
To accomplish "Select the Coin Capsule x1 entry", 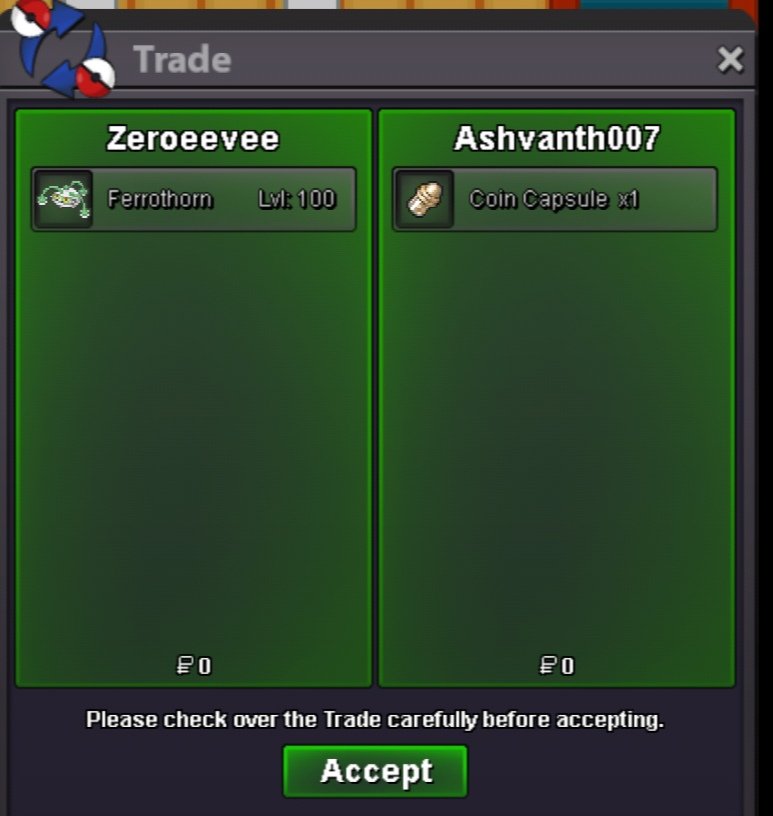I will [x=555, y=199].
